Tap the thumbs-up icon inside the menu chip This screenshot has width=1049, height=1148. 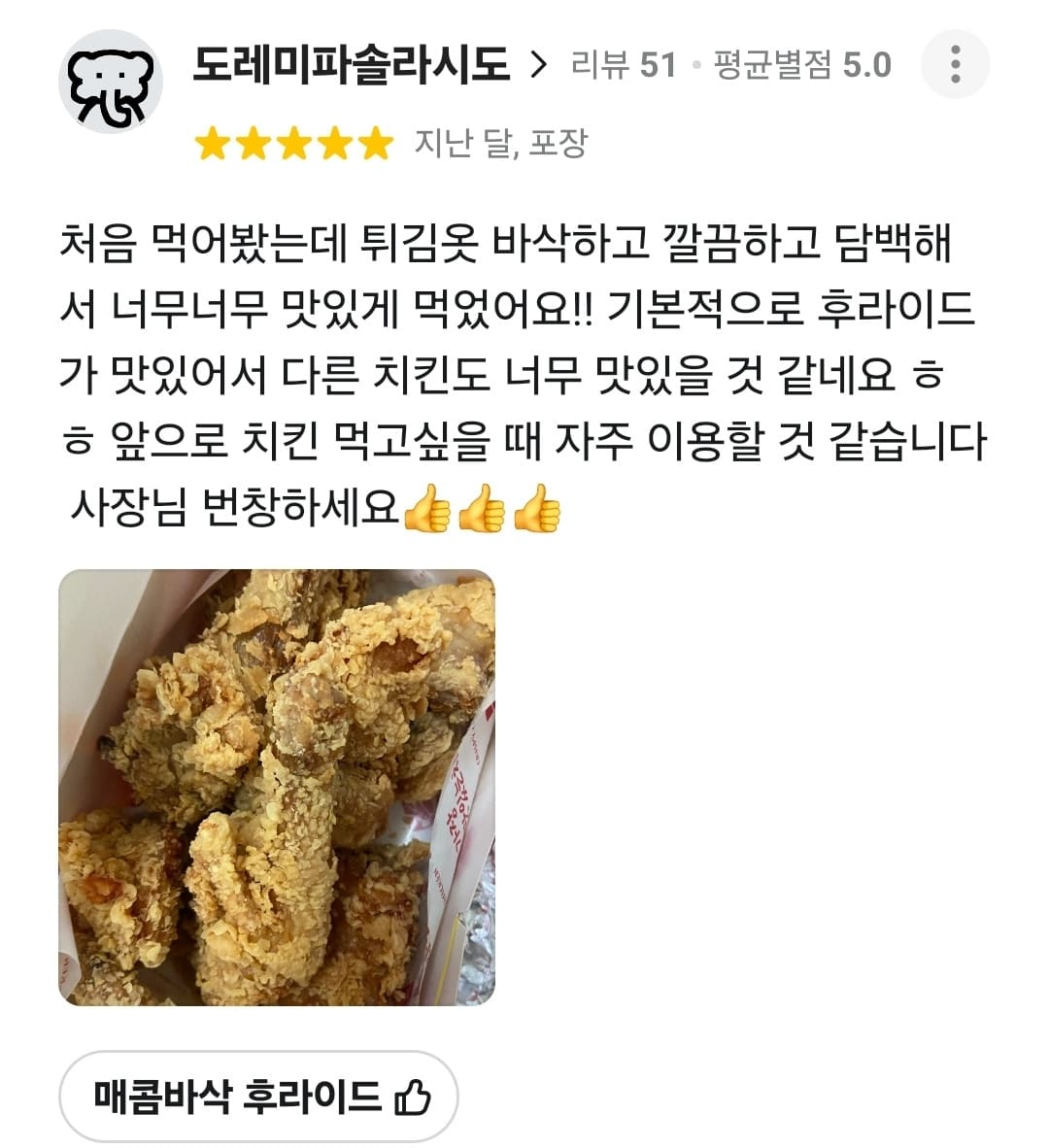click(413, 1096)
